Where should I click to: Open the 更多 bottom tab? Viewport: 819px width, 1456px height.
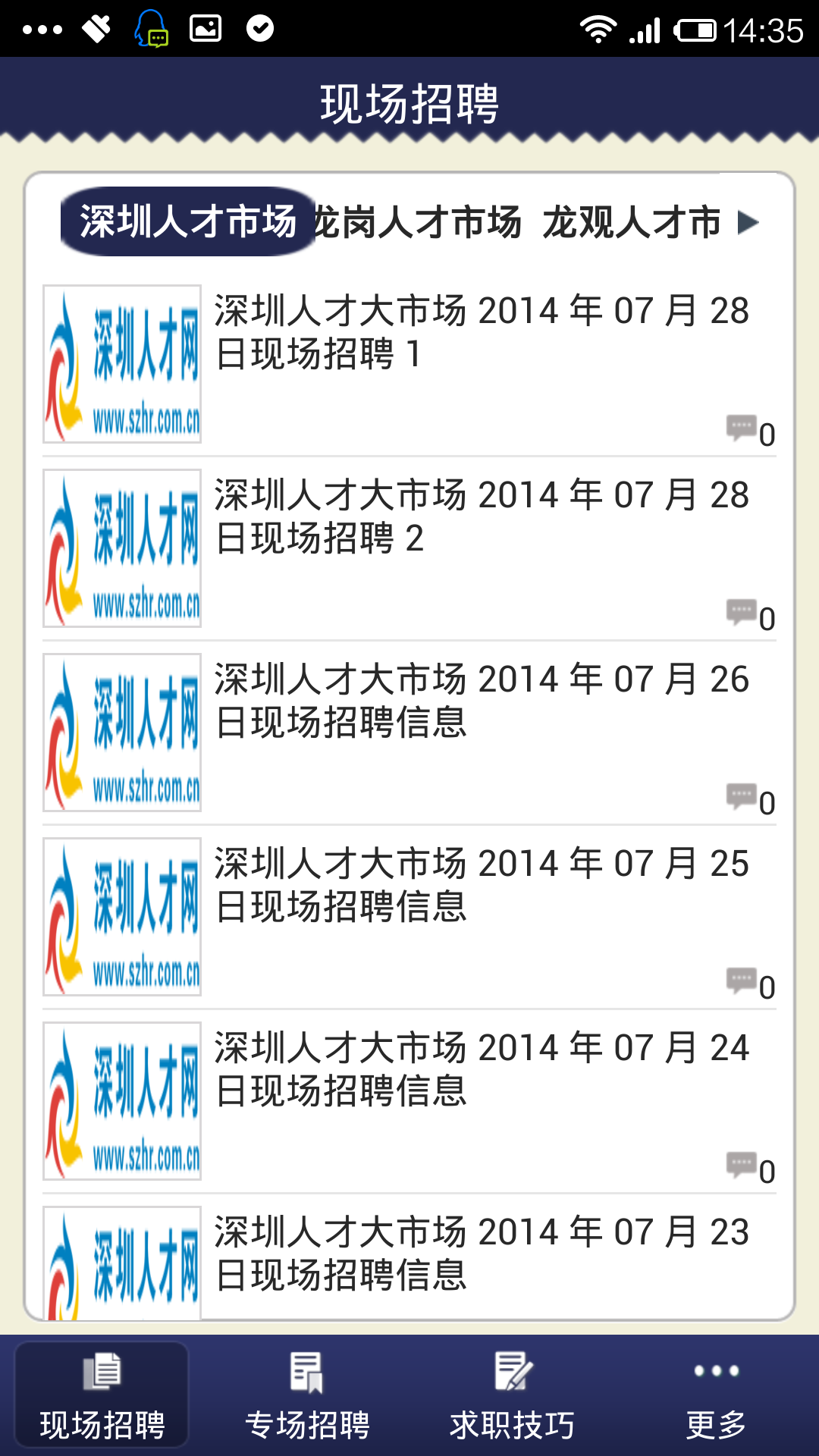pyautogui.click(x=717, y=1395)
